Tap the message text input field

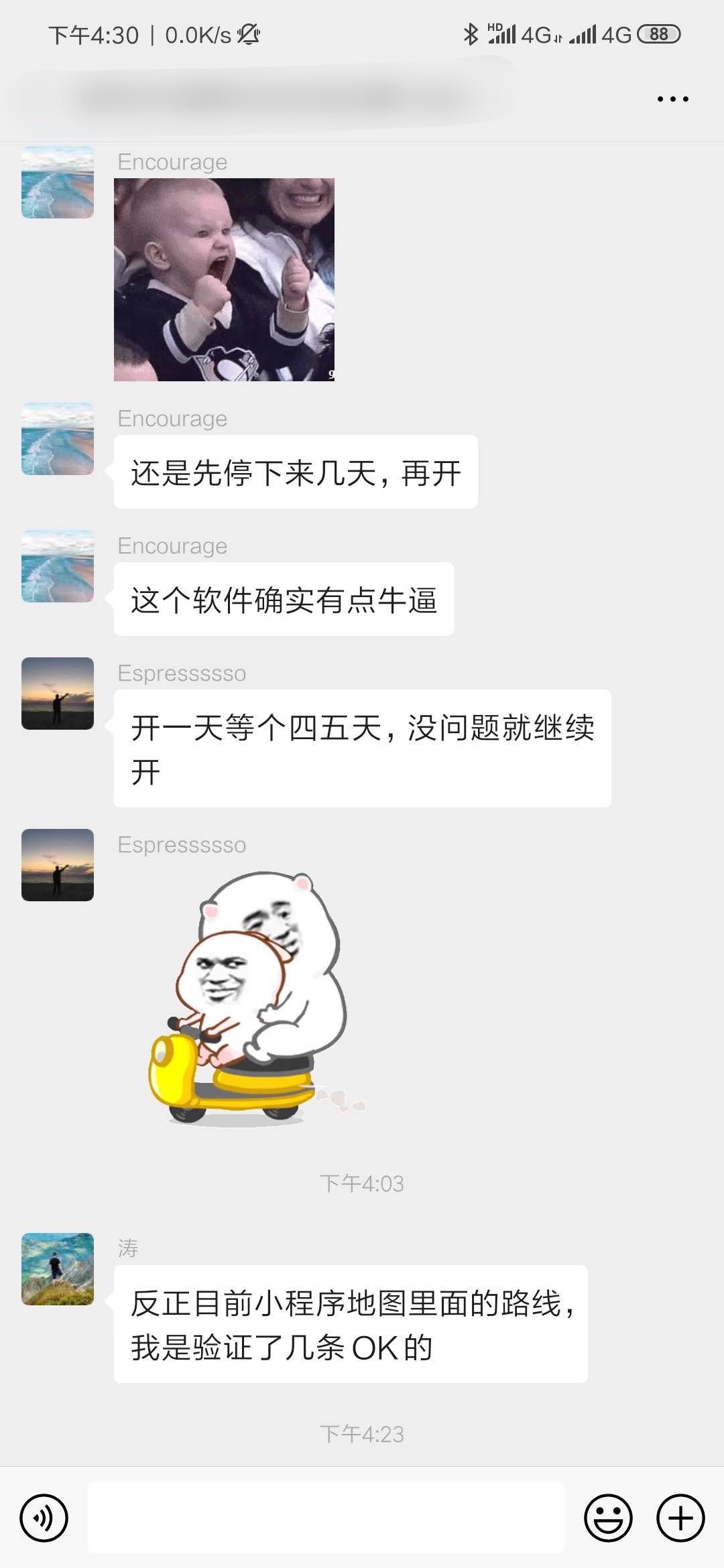[x=326, y=1518]
